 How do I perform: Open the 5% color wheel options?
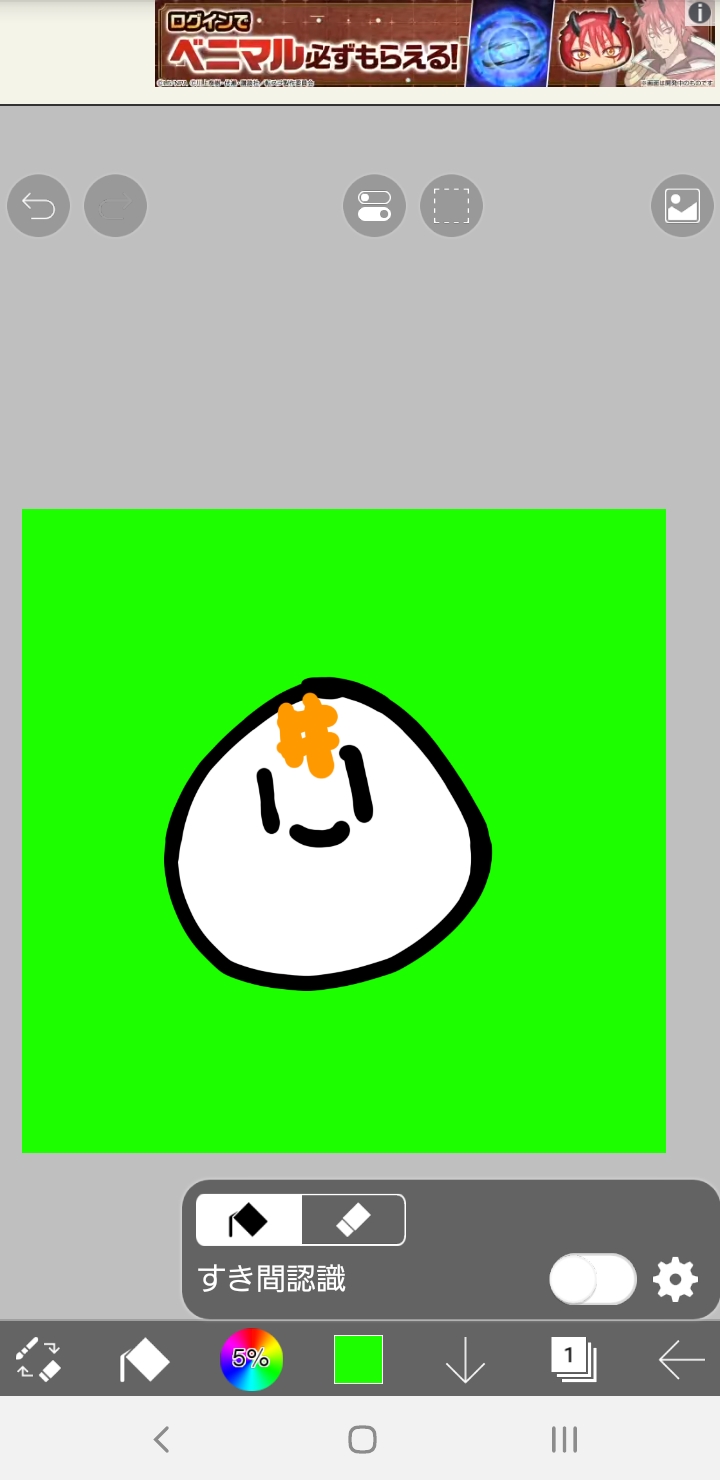251,1359
